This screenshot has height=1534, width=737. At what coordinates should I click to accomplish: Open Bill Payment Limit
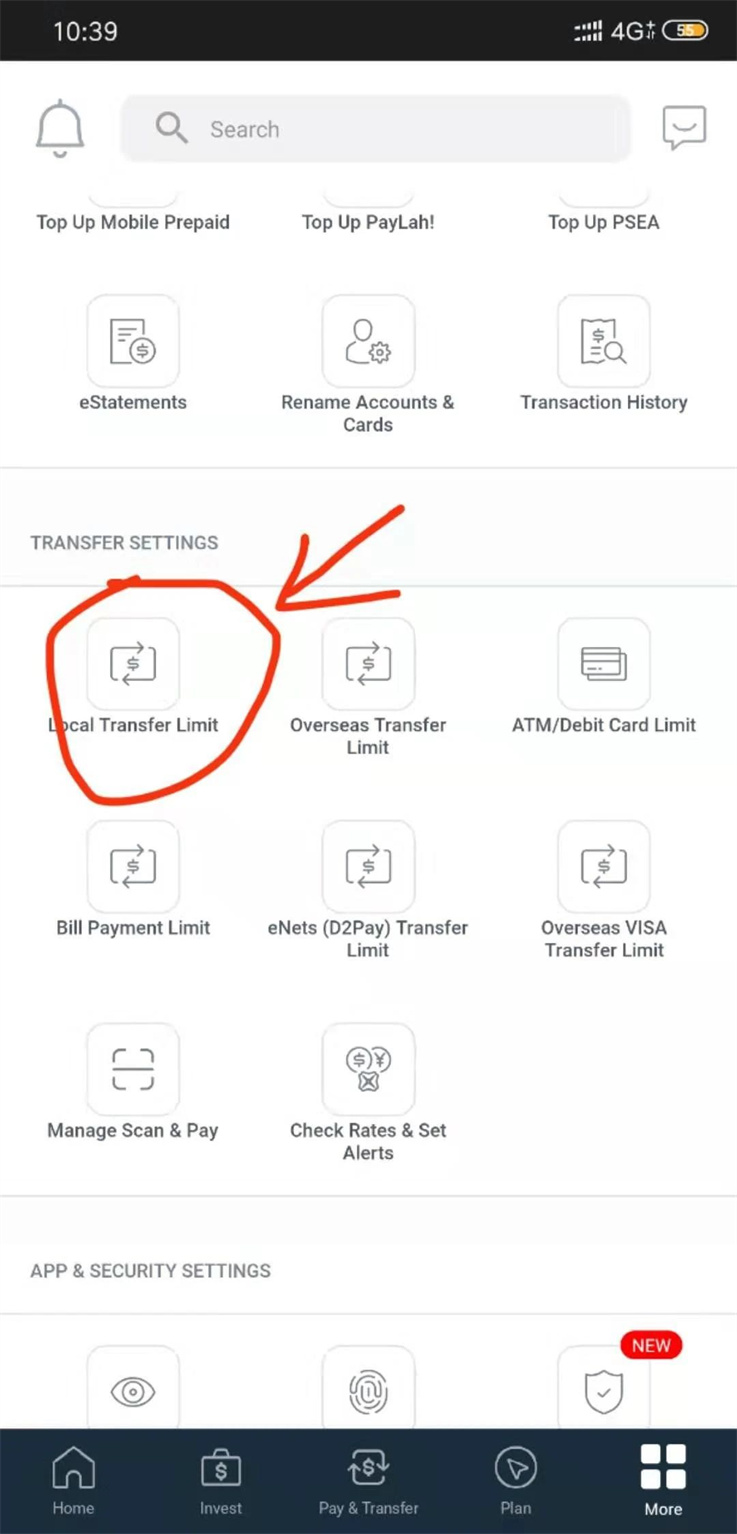[133, 880]
